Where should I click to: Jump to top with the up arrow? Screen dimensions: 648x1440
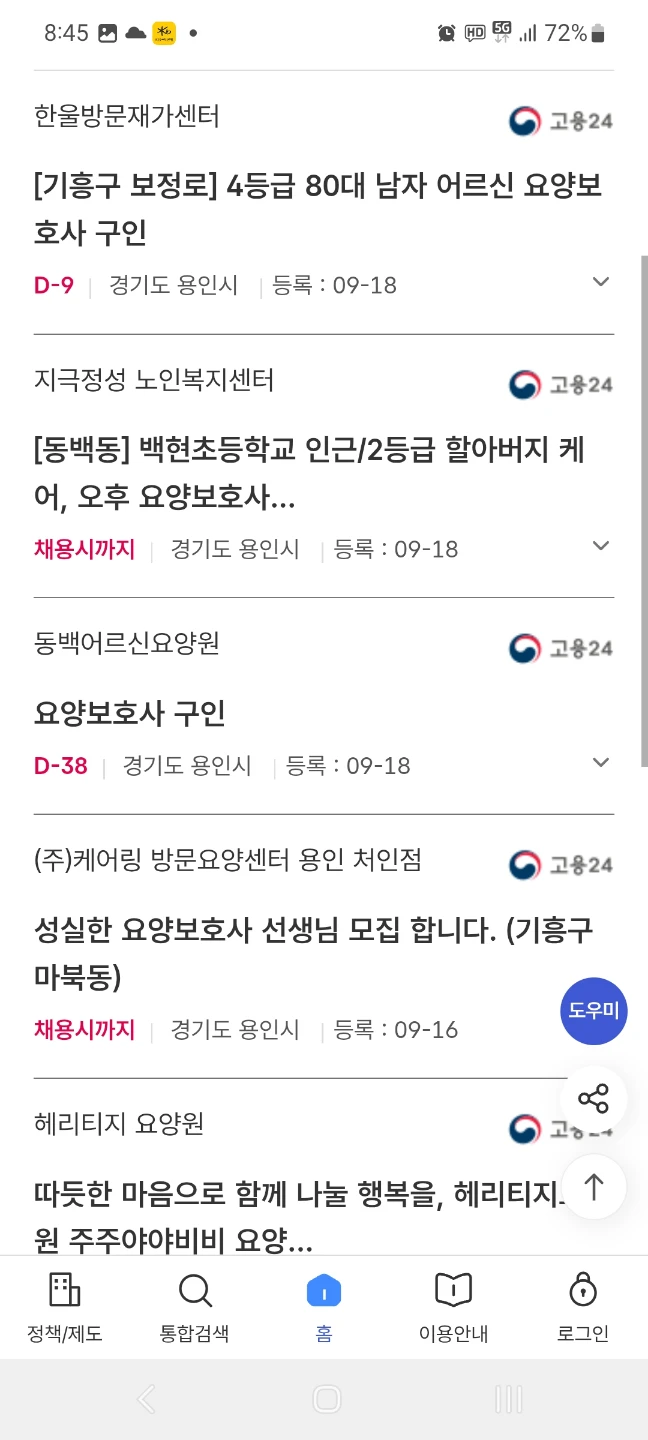(x=594, y=1187)
